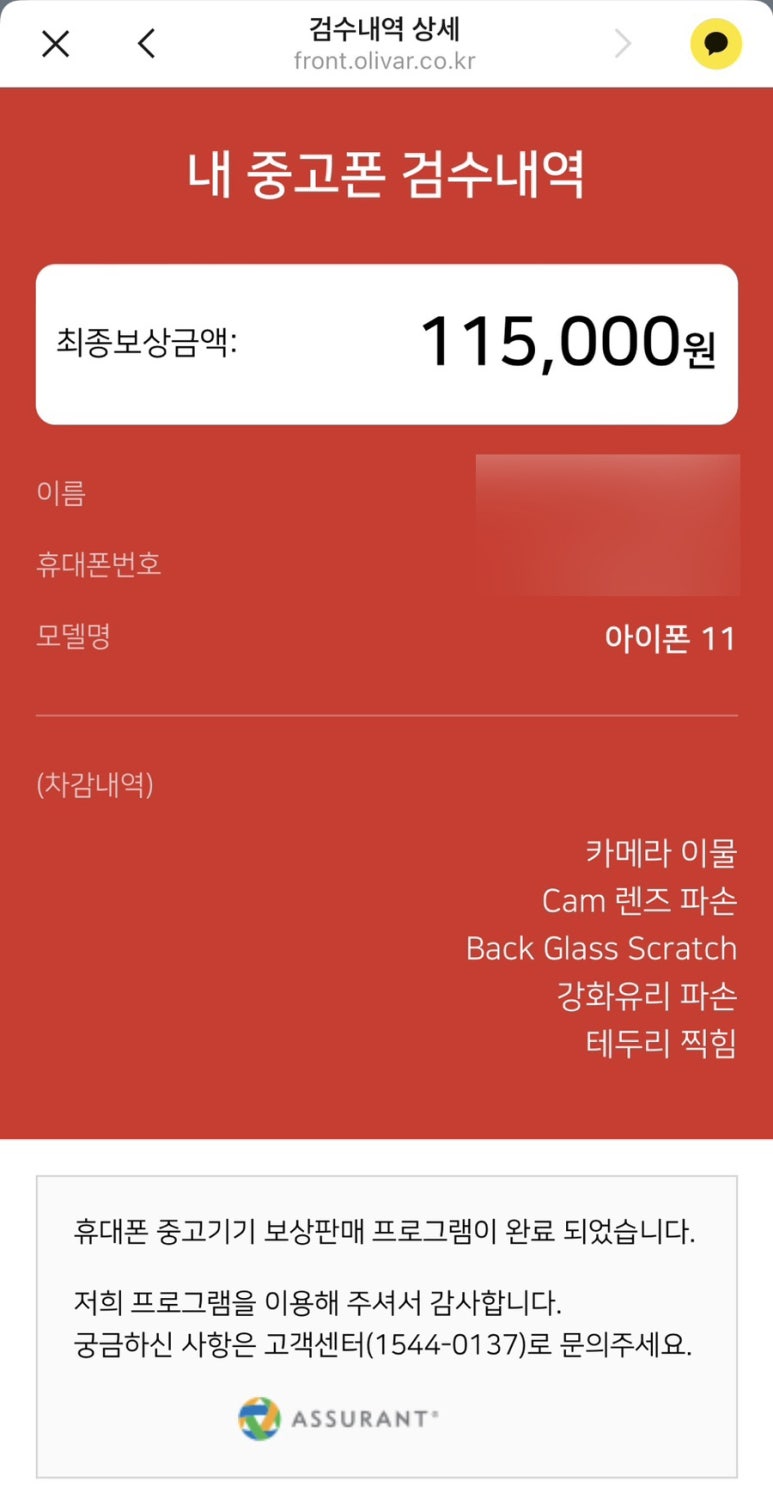Go back with the left arrow
Viewport: 773px width, 1505px height.
coord(146,43)
